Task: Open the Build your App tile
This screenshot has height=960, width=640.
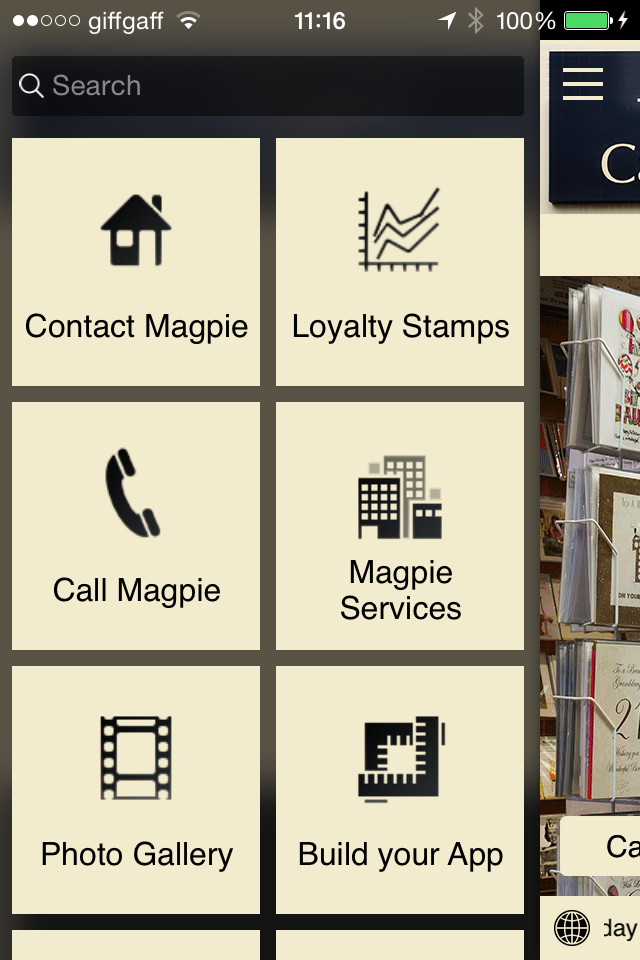Action: click(x=400, y=790)
